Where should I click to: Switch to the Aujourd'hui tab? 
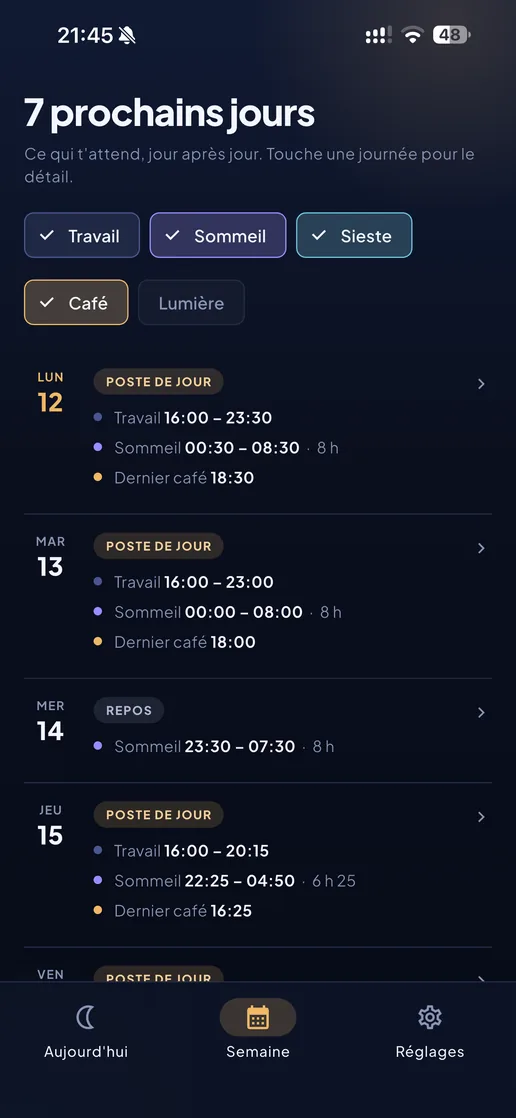pyautogui.click(x=86, y=1031)
